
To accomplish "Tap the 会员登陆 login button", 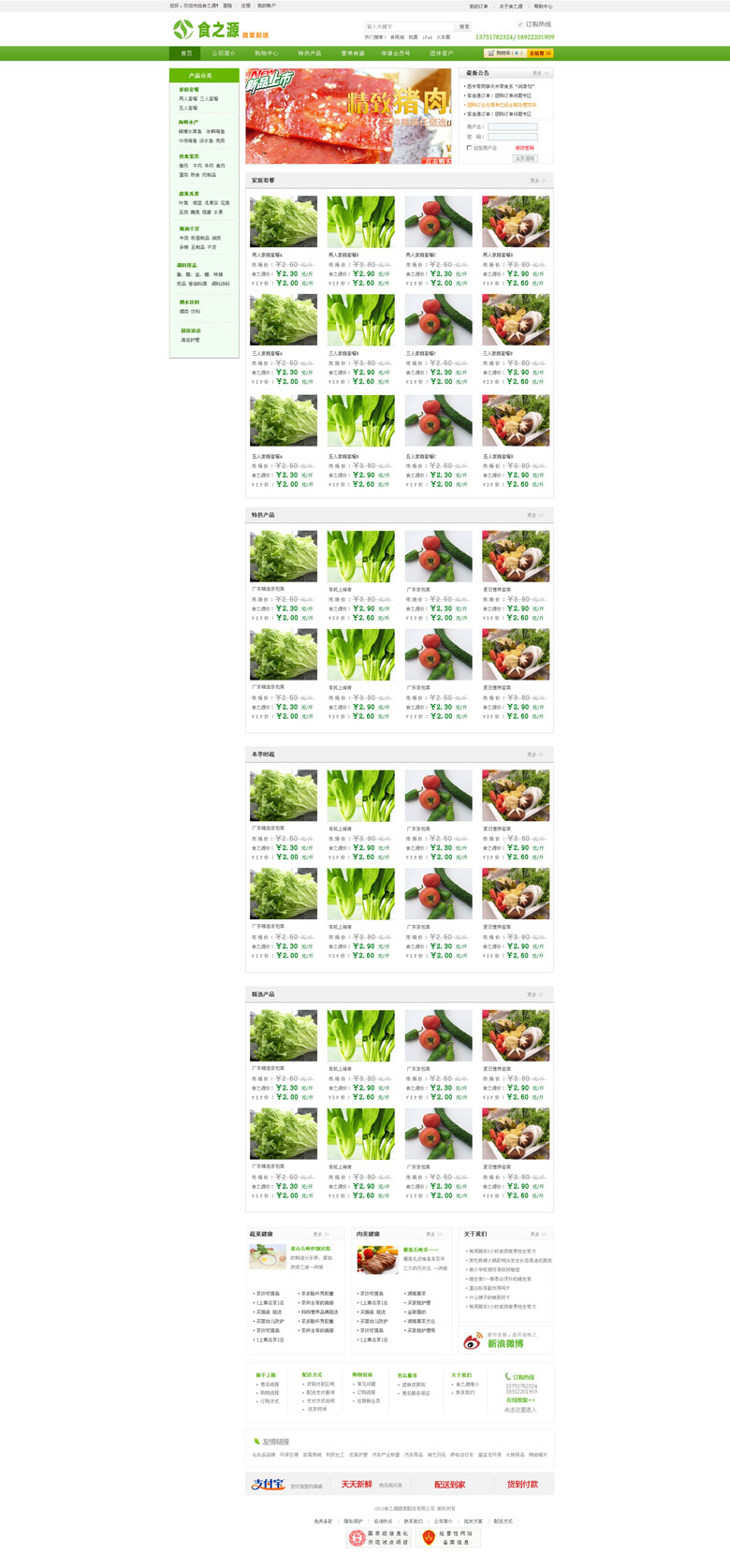I will click(x=525, y=158).
